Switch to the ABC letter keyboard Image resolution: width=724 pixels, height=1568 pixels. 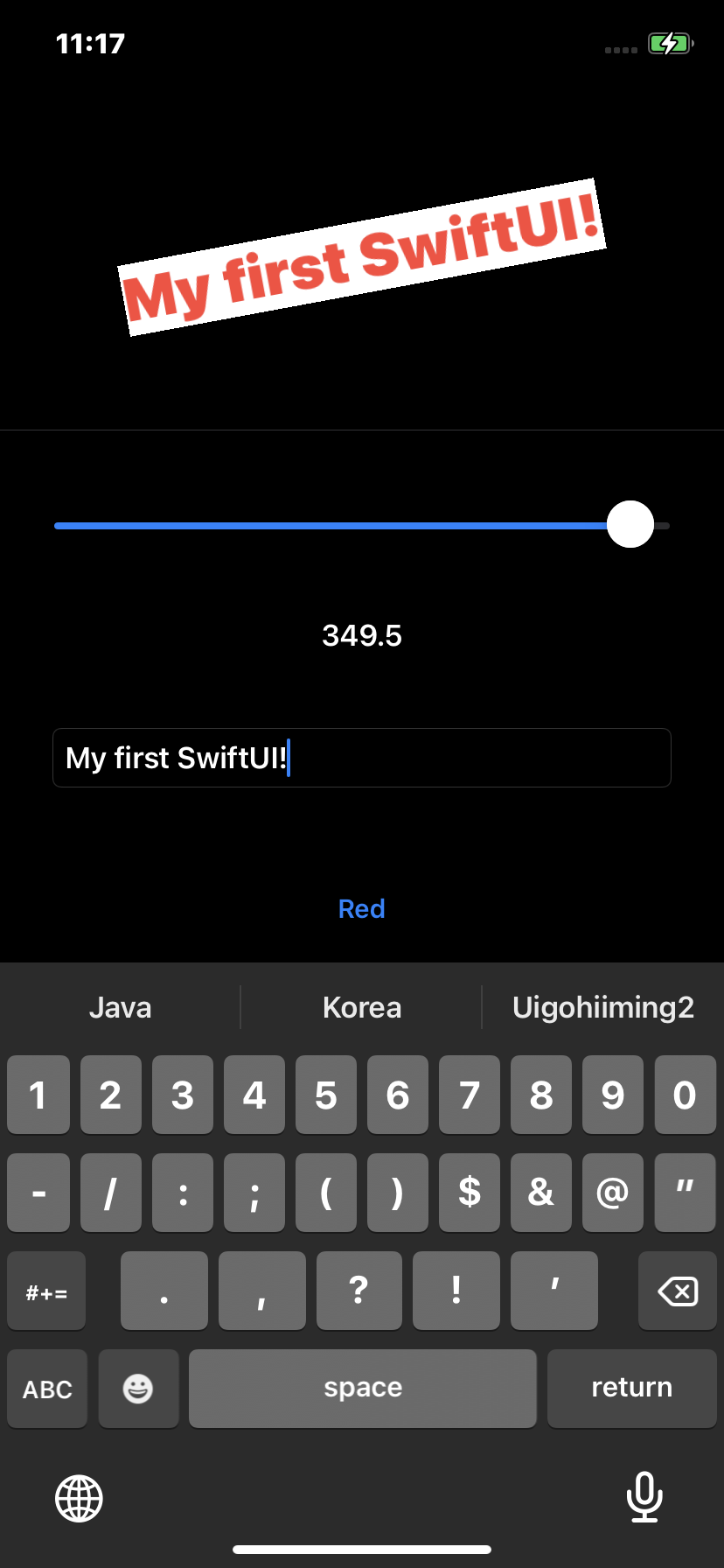point(46,1388)
